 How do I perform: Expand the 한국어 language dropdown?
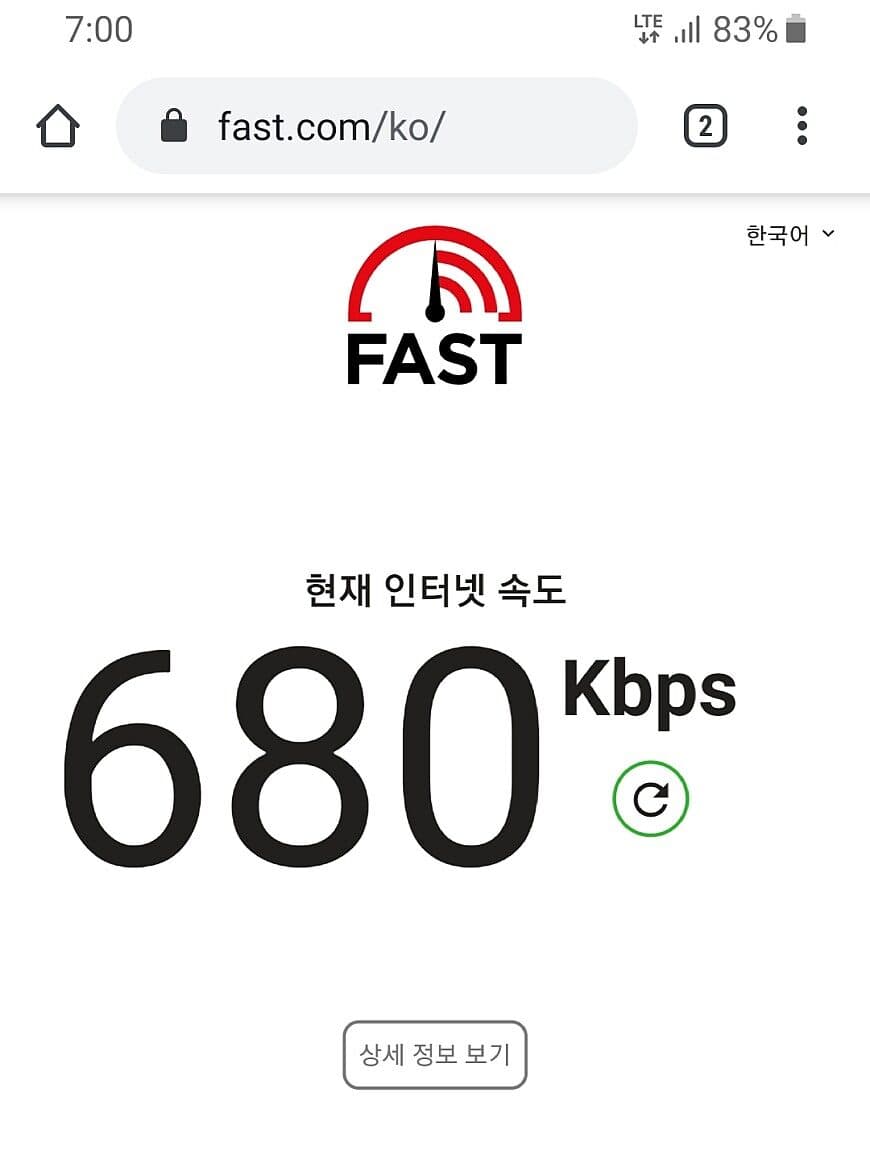(789, 236)
